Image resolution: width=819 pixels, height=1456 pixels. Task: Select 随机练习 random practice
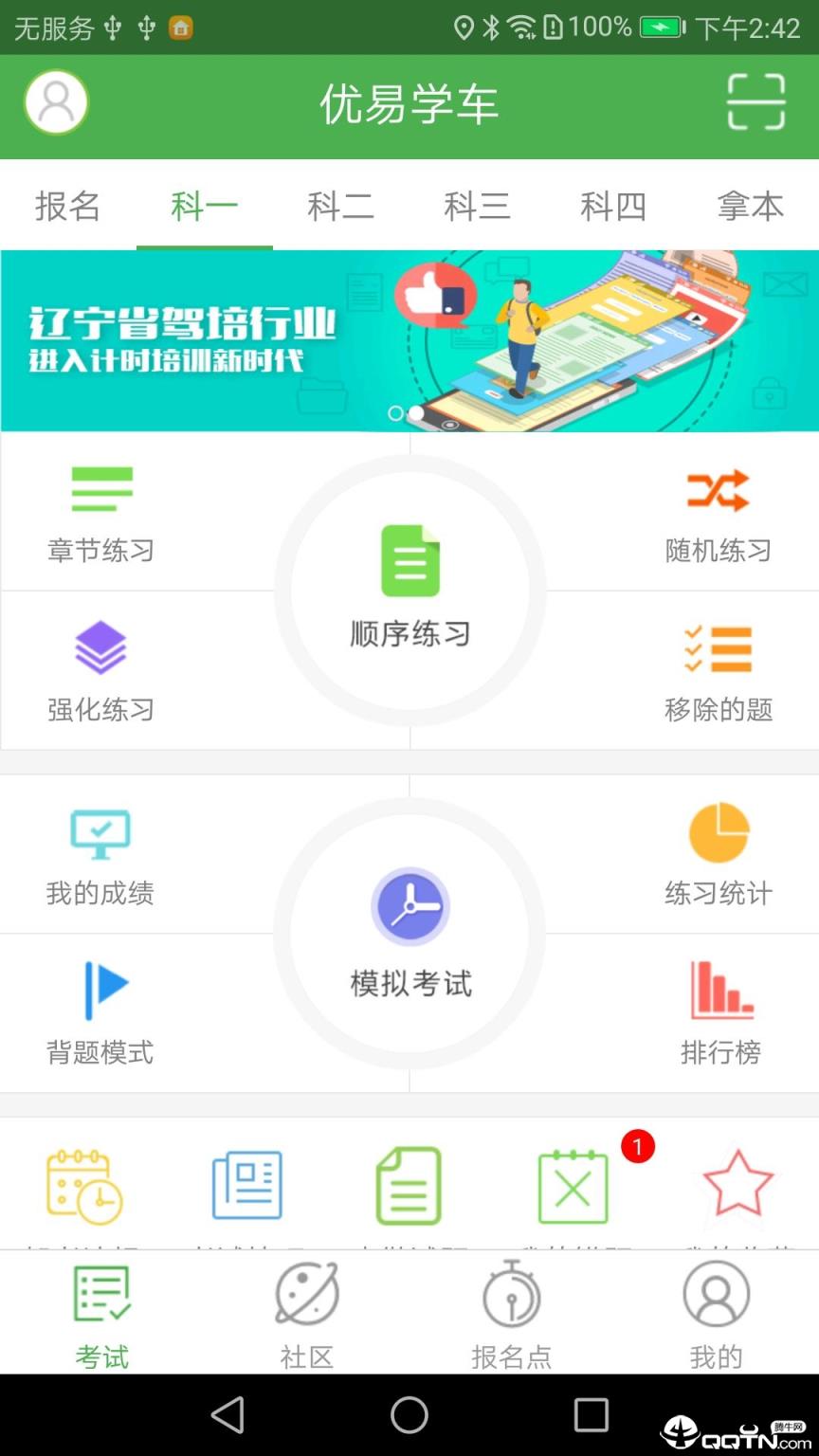(719, 512)
